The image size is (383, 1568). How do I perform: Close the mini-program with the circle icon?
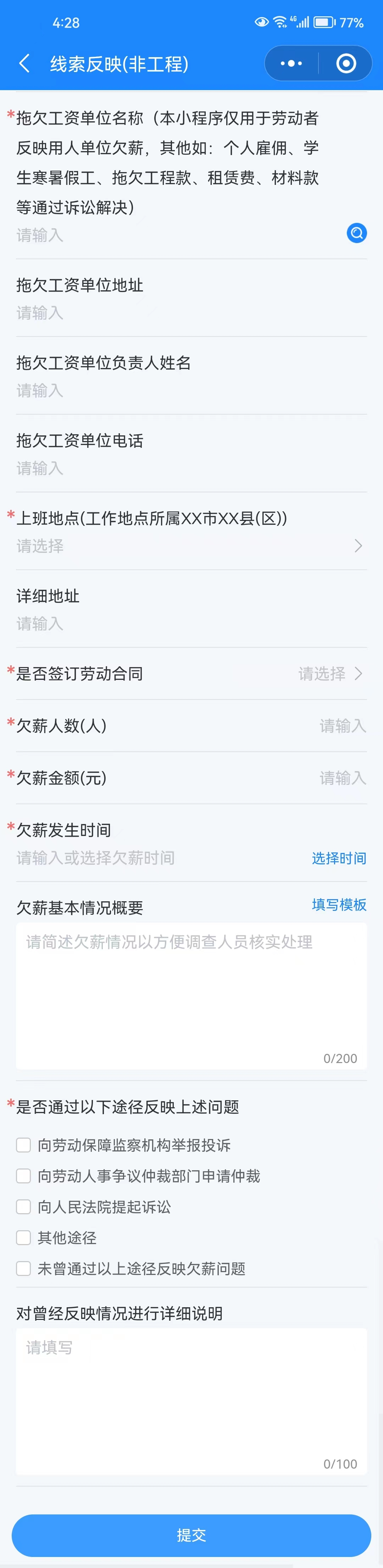[346, 63]
